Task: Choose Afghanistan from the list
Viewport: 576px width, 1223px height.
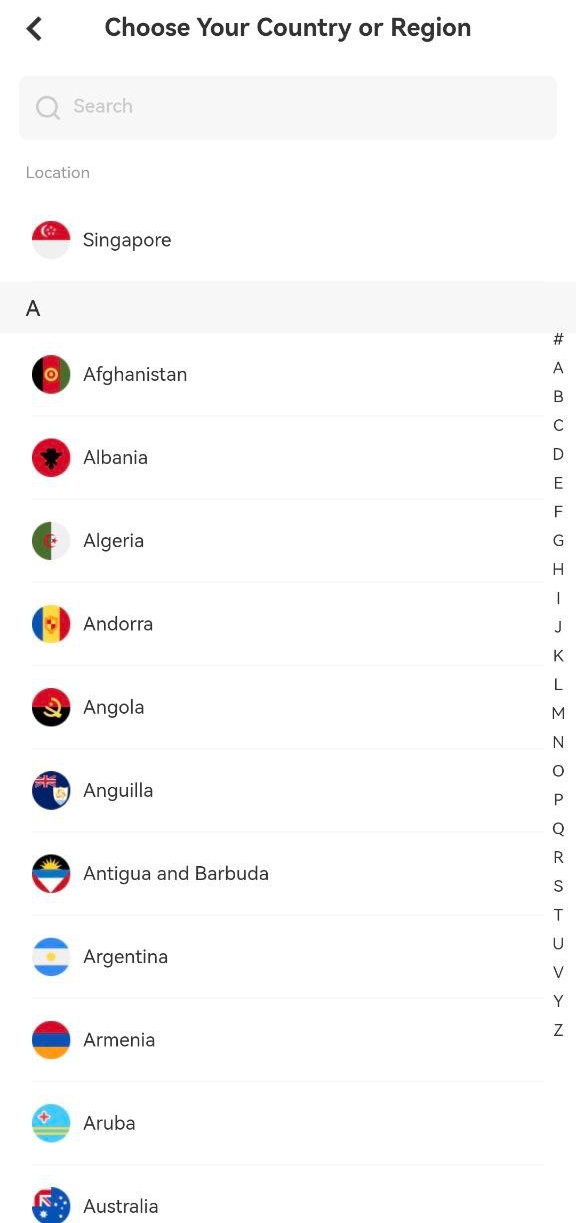Action: [288, 375]
